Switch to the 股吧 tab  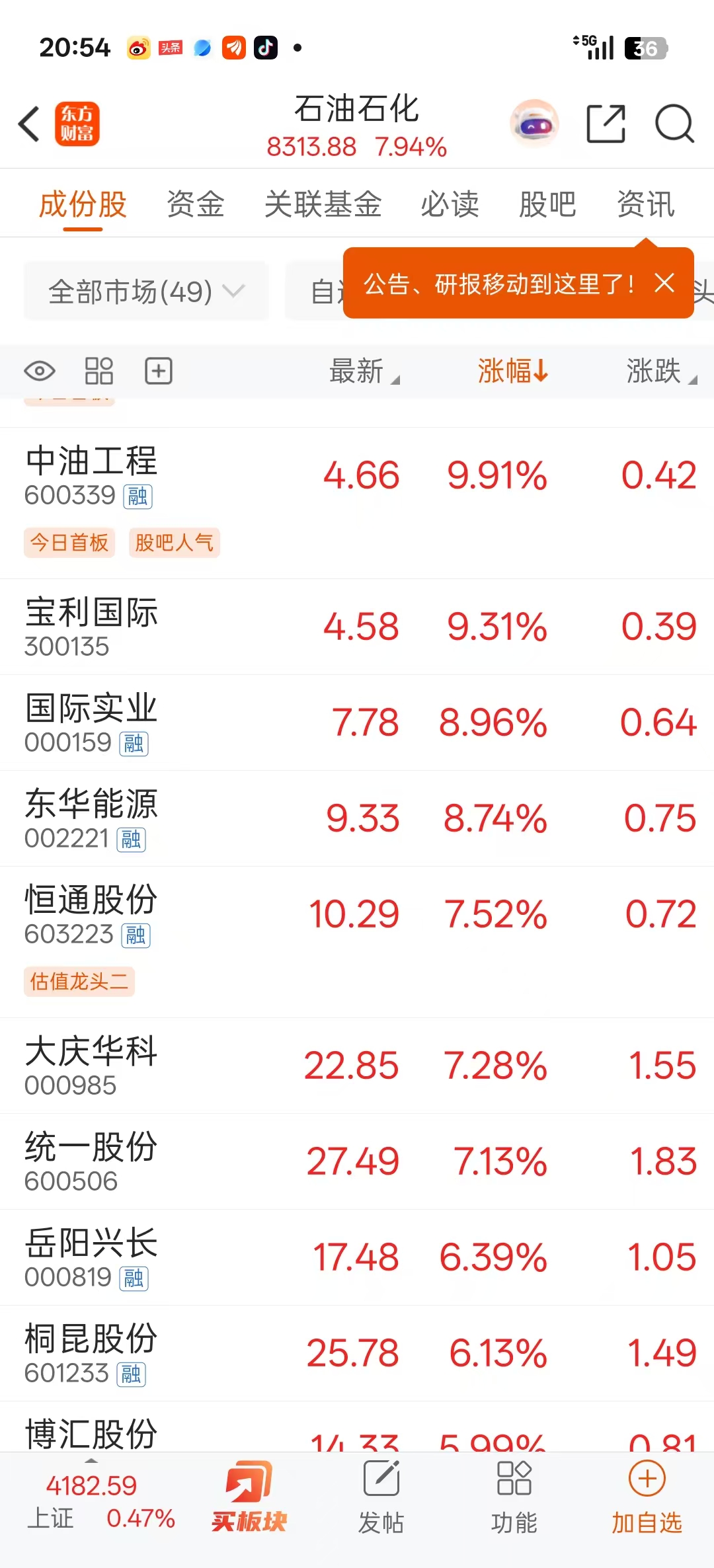pyautogui.click(x=547, y=204)
